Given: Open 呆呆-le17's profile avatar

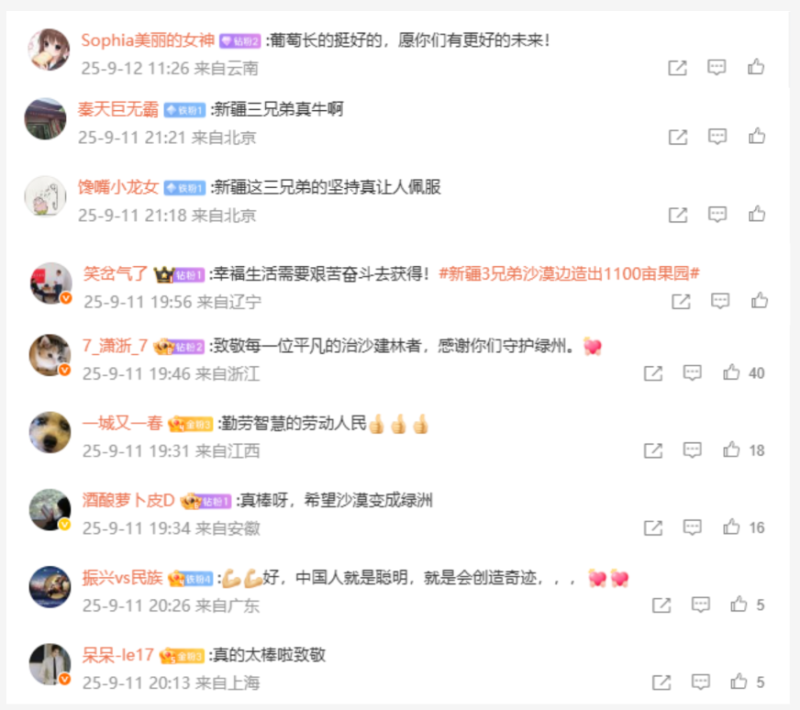Looking at the screenshot, I should coord(48,665).
